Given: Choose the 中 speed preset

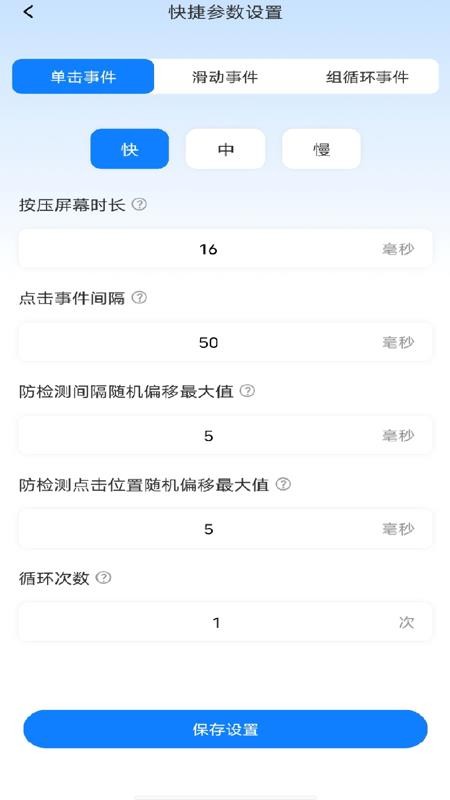Looking at the screenshot, I should pyautogui.click(x=226, y=149).
